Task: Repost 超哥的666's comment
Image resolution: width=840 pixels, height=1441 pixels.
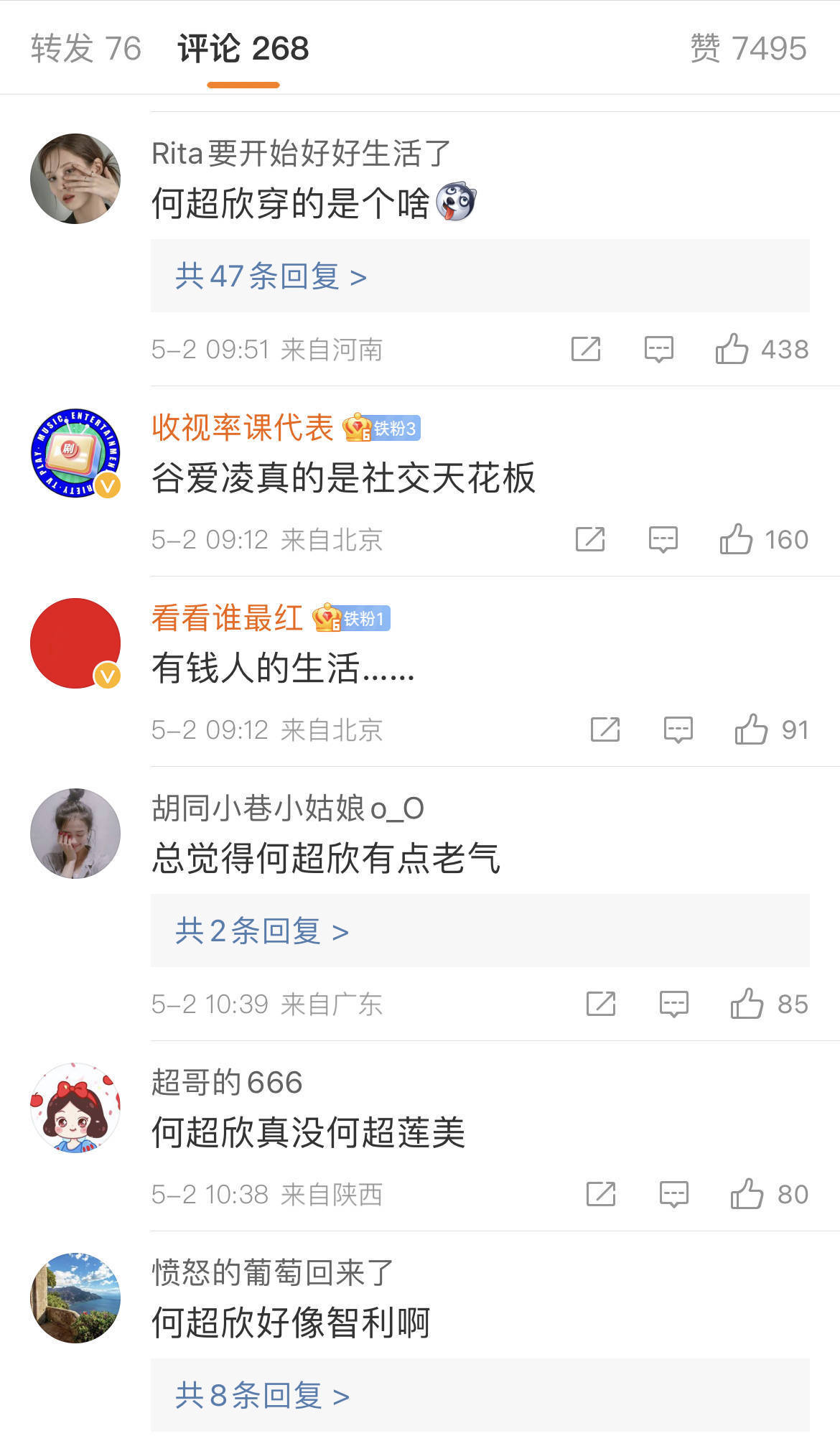Action: (601, 1194)
